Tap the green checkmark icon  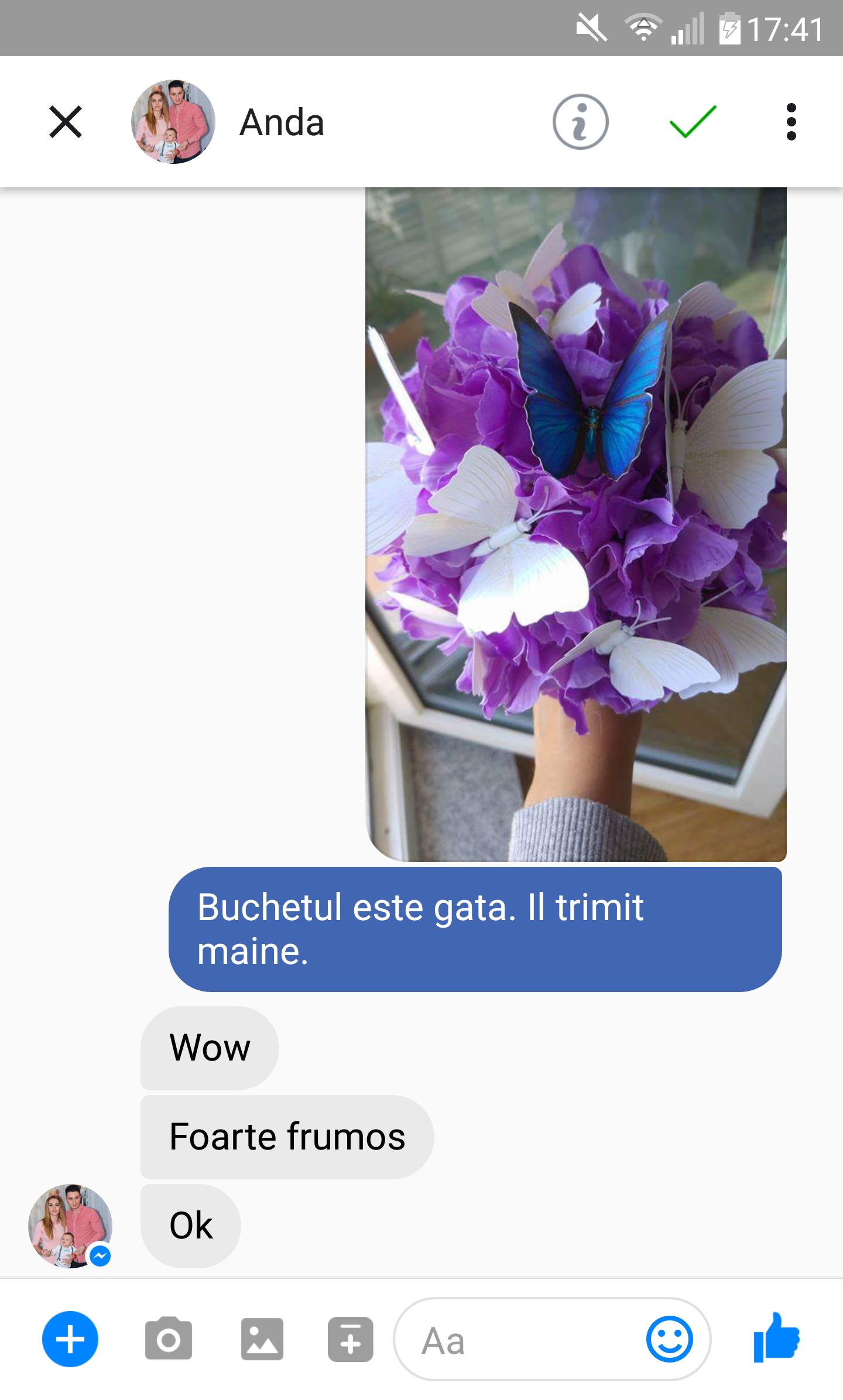click(x=693, y=122)
